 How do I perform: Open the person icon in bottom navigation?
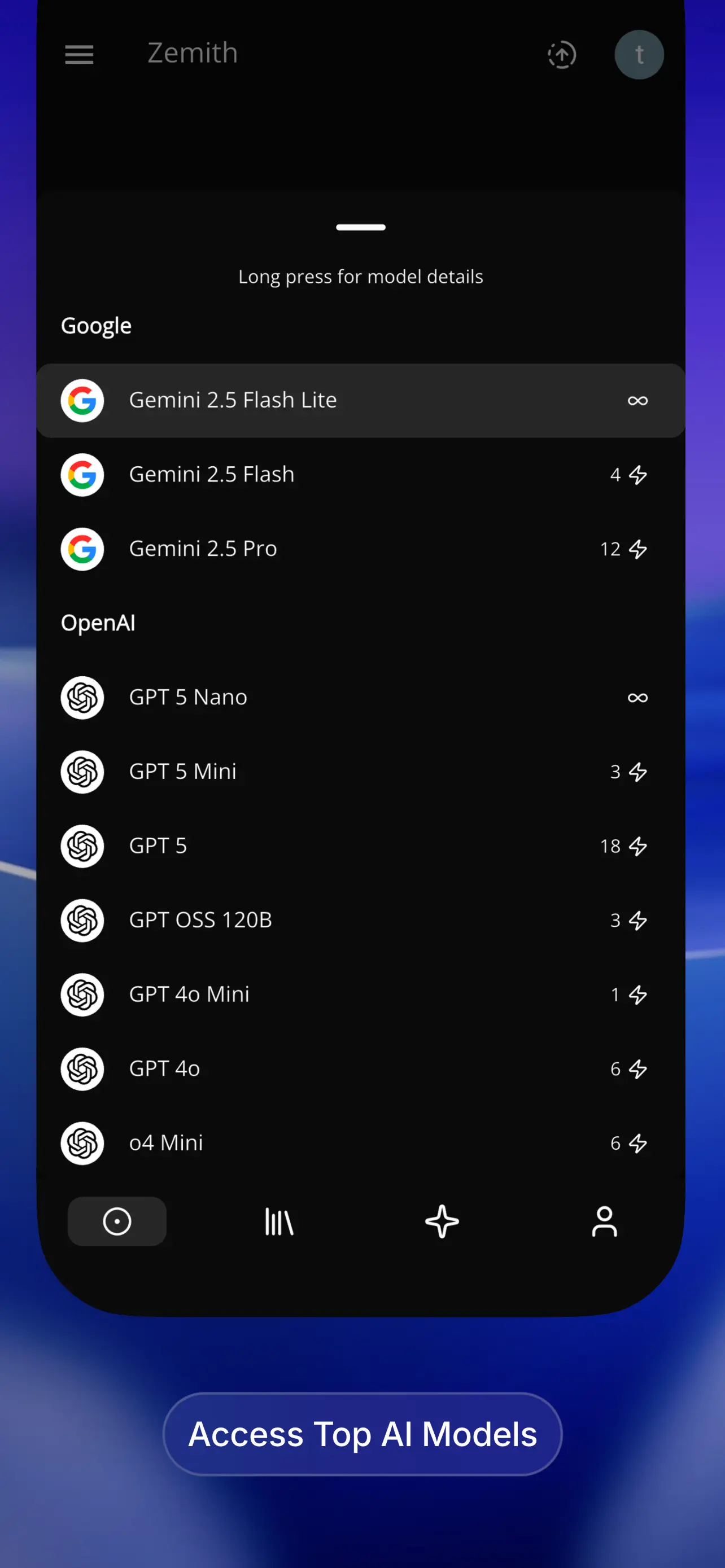pyautogui.click(x=603, y=1221)
